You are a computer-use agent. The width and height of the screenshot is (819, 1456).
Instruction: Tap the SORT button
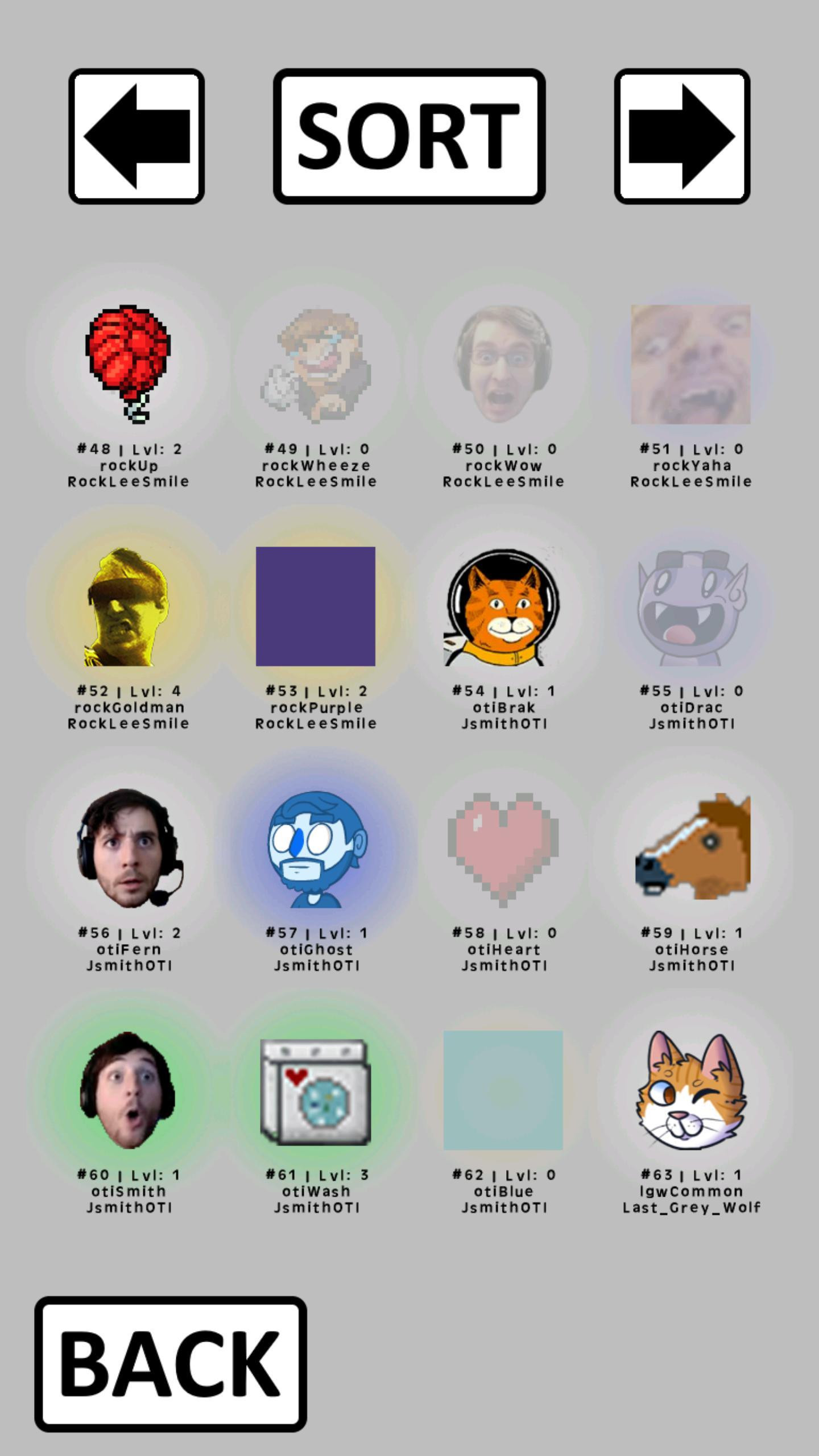coord(409,136)
